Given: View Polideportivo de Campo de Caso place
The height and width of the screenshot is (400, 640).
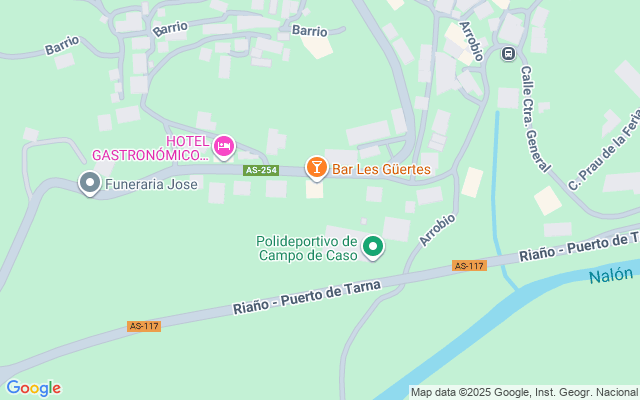Looking at the screenshot, I should (x=373, y=246).
